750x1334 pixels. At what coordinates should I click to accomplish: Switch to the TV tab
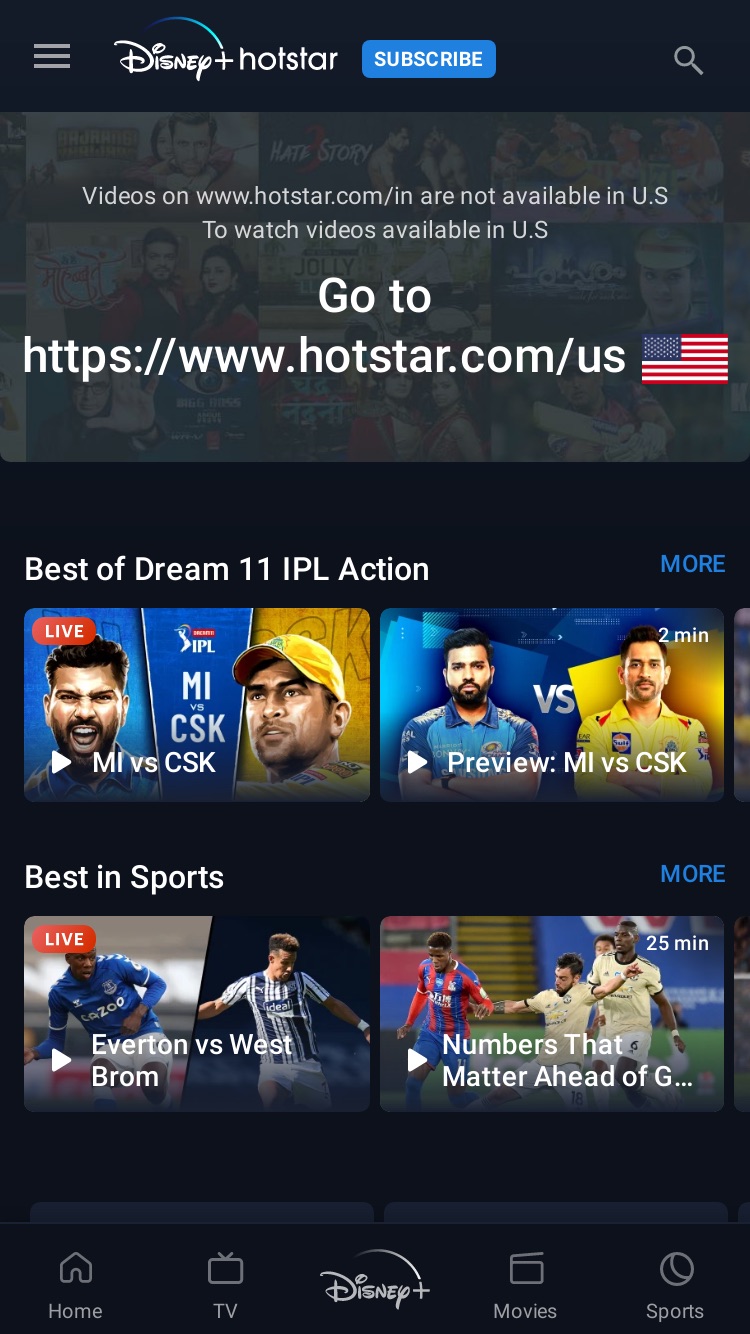pos(225,1286)
